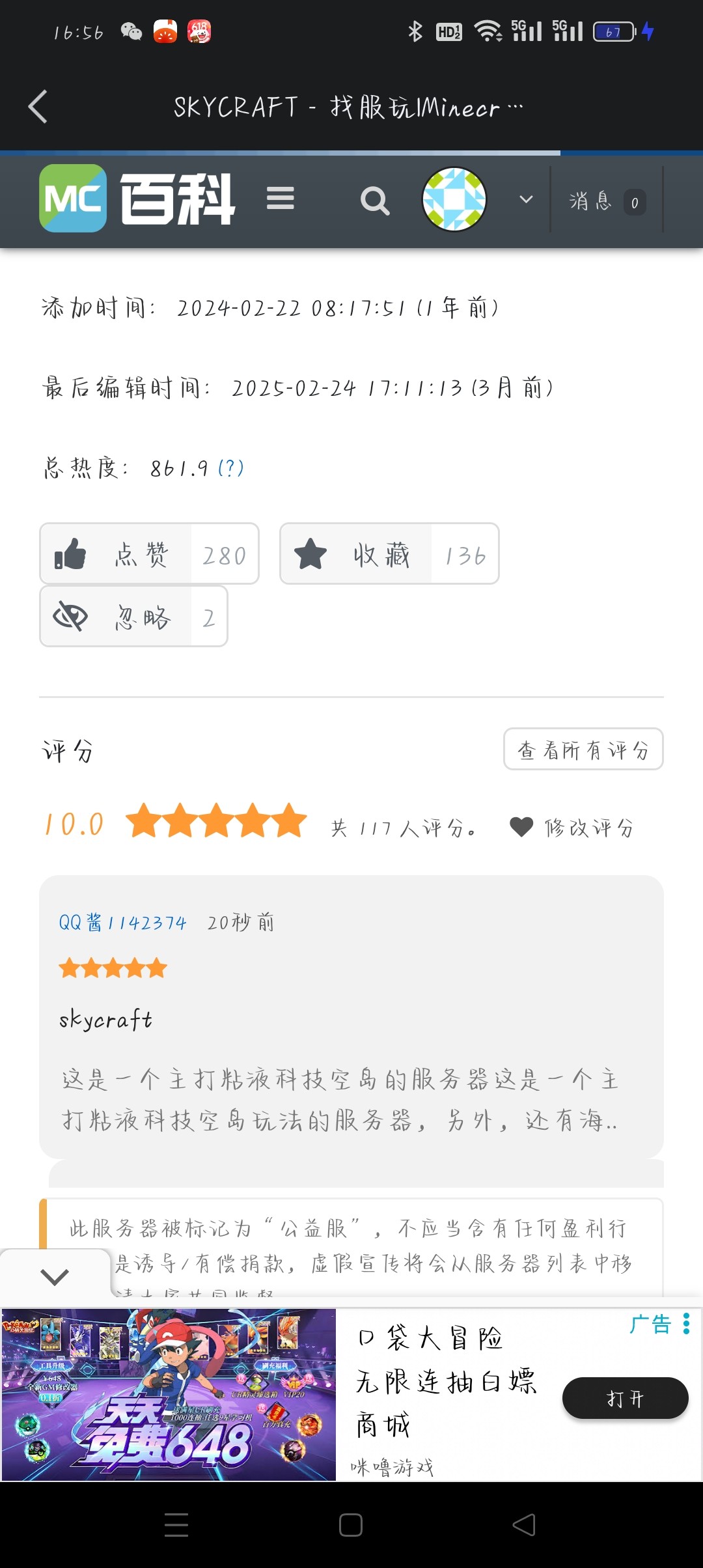703x1568 pixels.
Task: Collapse the ad with the down chevron
Action: (x=55, y=1277)
